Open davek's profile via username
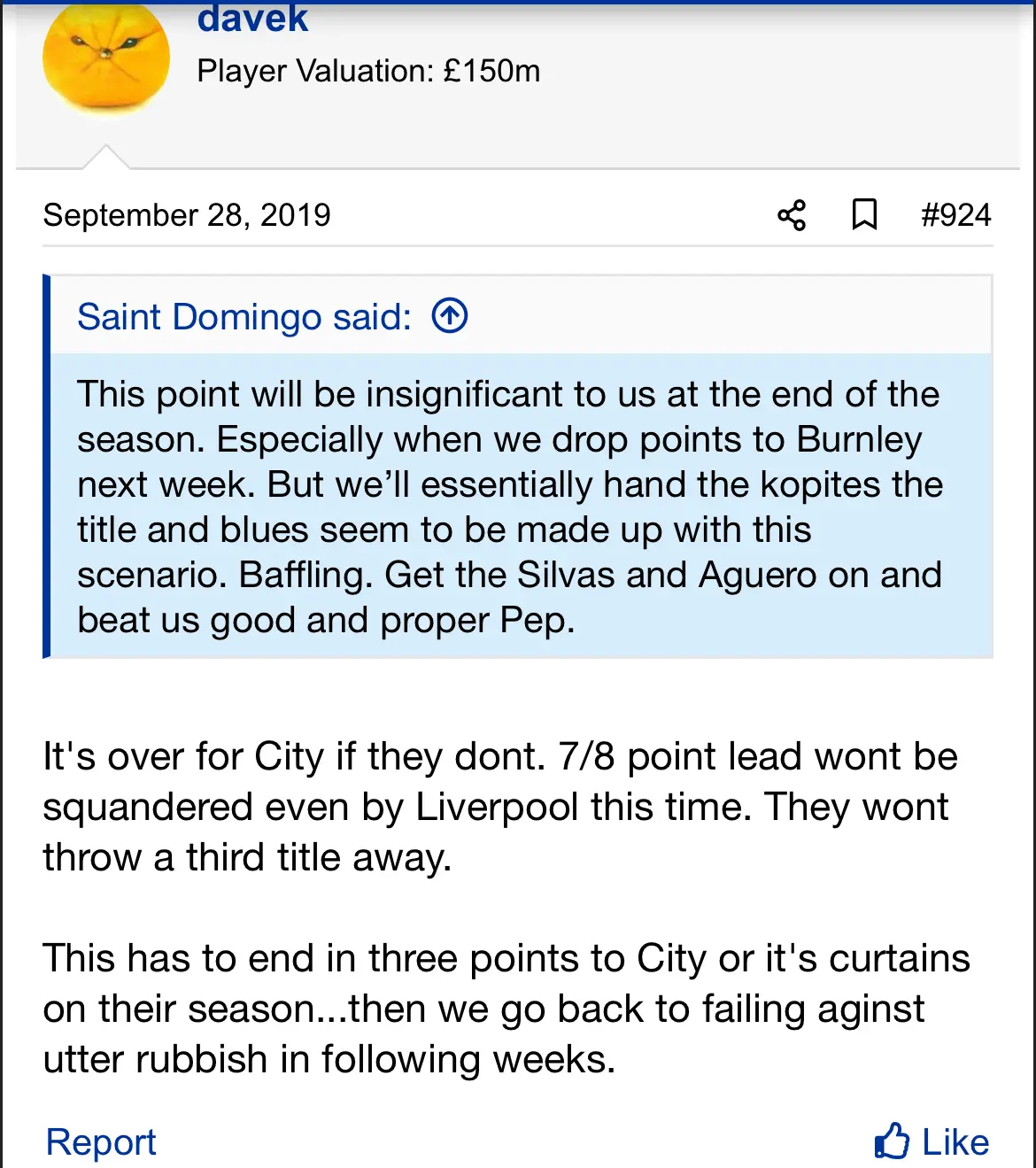The width and height of the screenshot is (1036, 1168). (252, 19)
